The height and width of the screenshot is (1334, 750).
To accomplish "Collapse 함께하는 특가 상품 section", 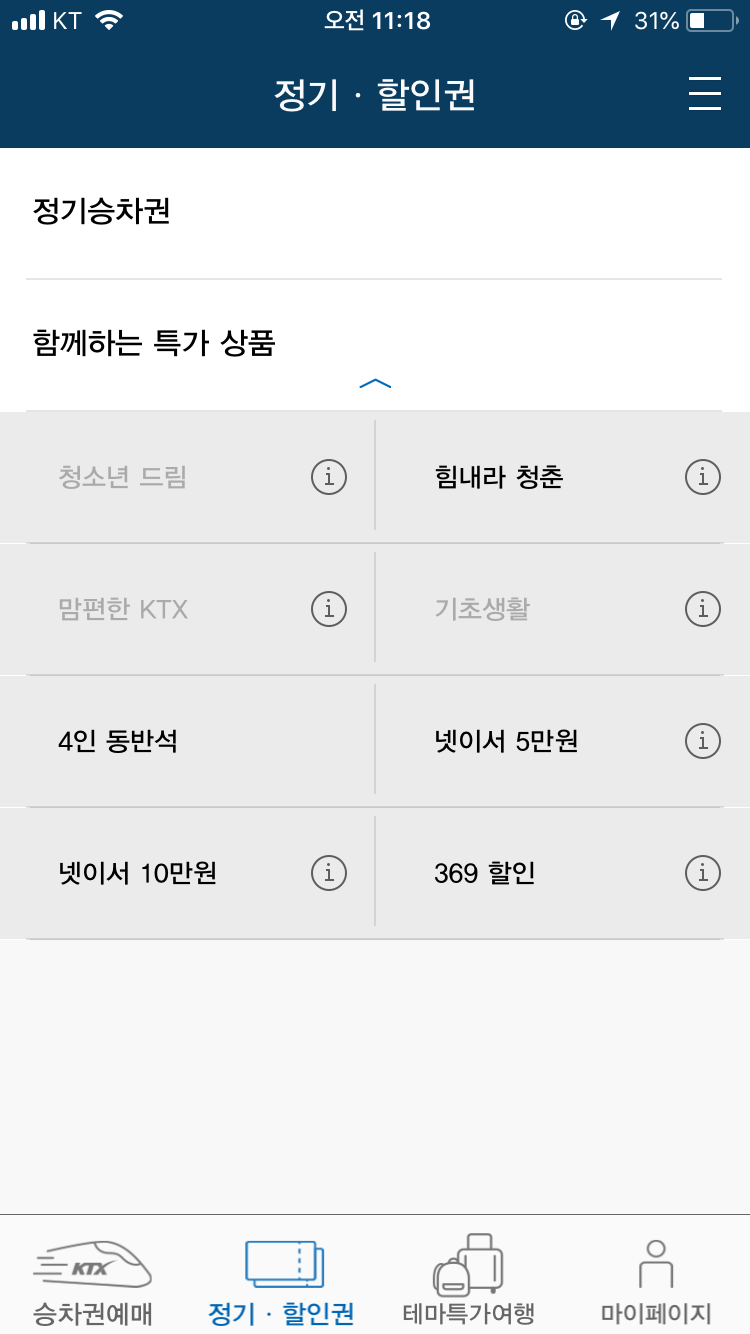I will point(375,383).
